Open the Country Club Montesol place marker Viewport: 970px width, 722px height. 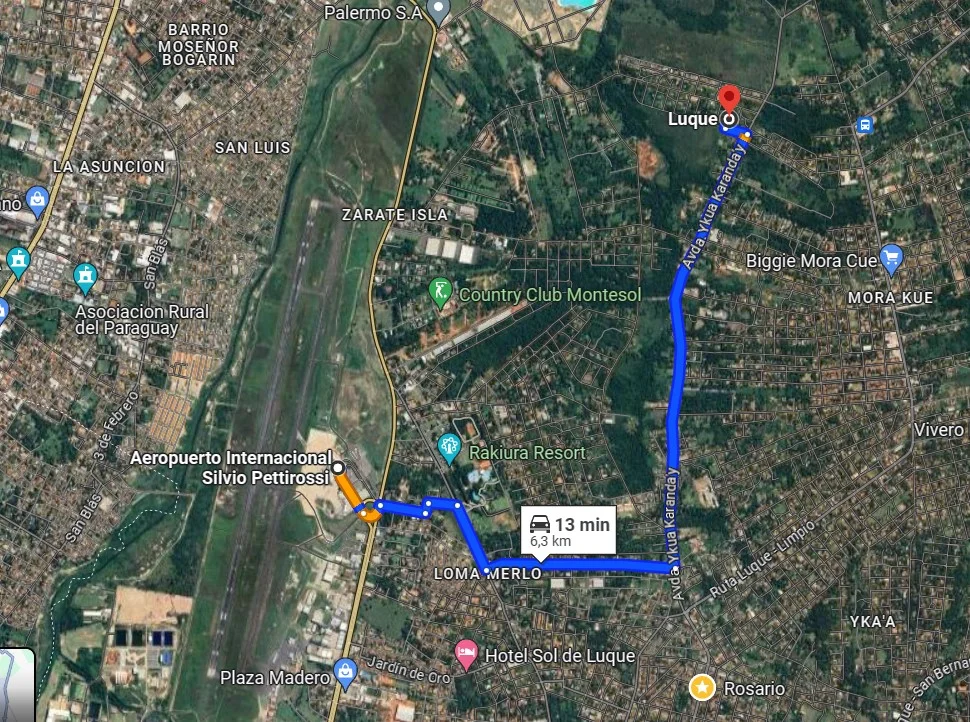coord(439,292)
